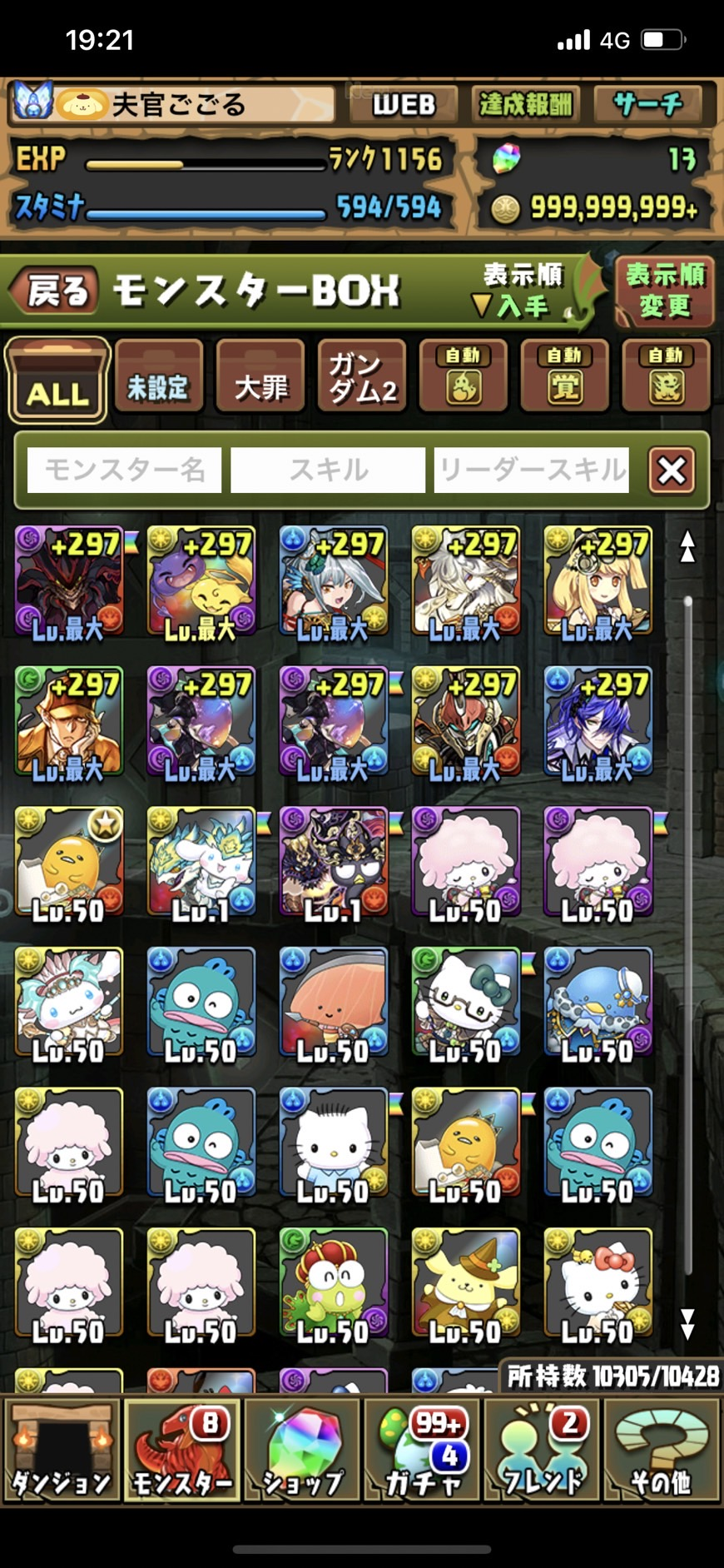
Task: Open the WEB button
Action: (404, 104)
